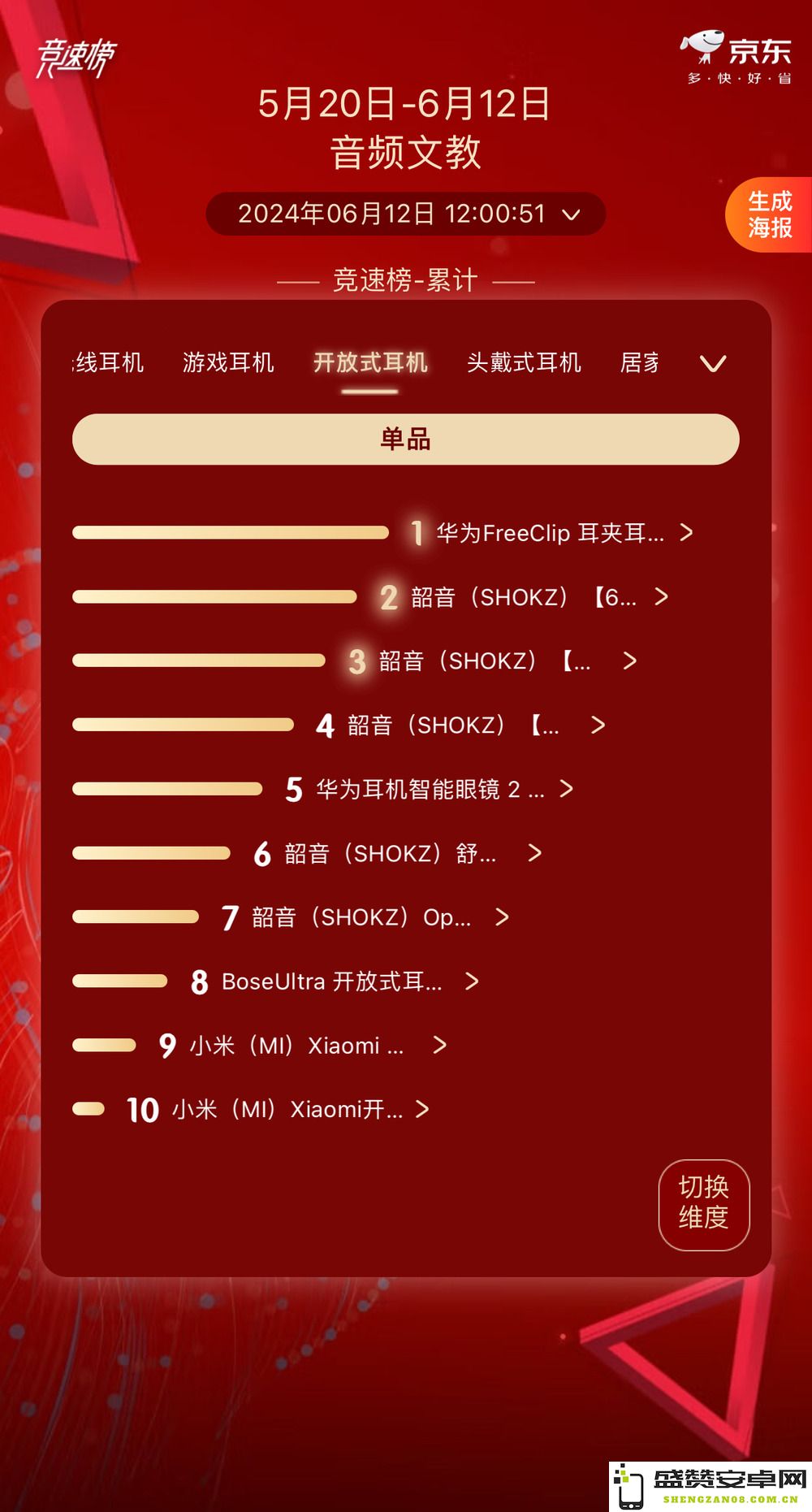The width and height of the screenshot is (812, 1512).
Task: Open rank 7 韶音 SHOKZ Op item
Action: [365, 917]
